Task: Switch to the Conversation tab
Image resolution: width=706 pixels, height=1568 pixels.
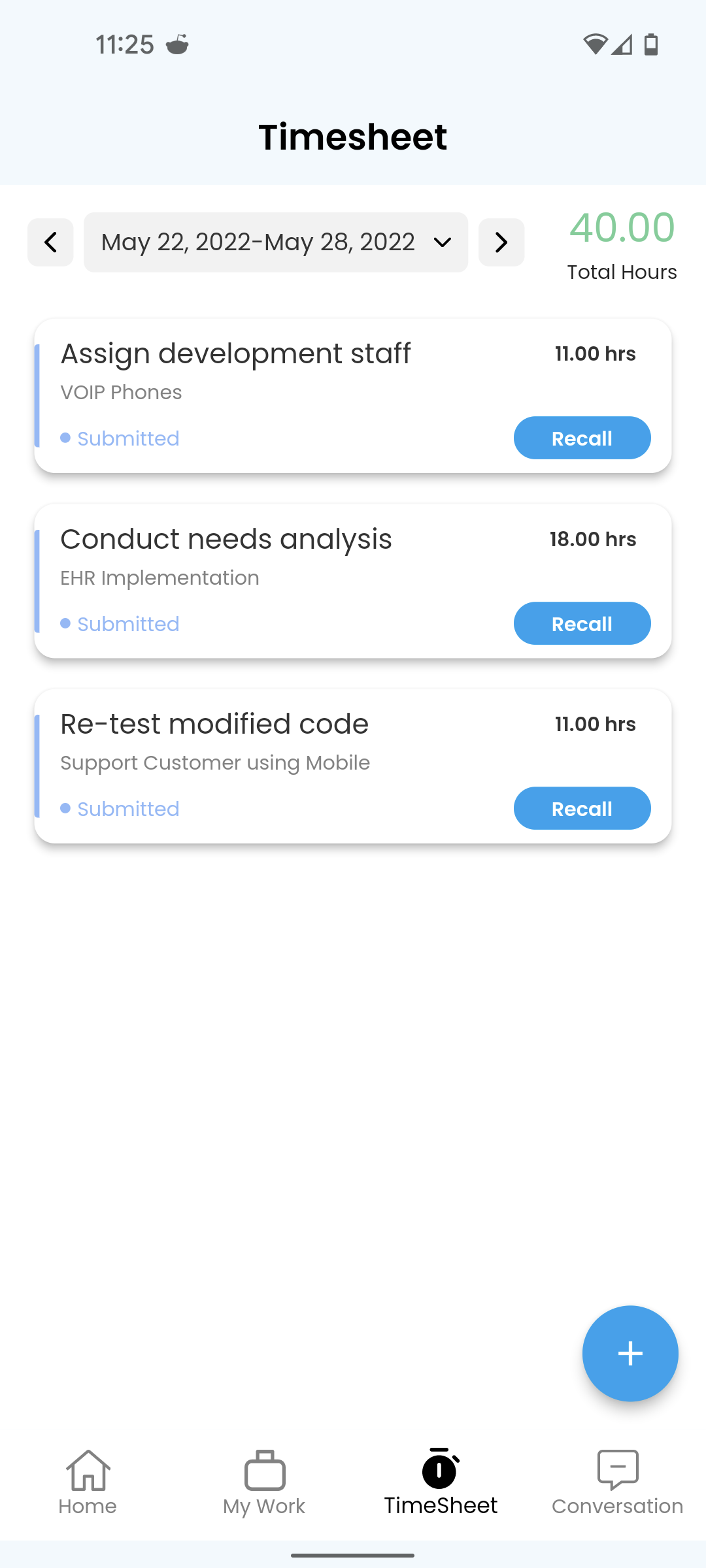Action: 617,1482
